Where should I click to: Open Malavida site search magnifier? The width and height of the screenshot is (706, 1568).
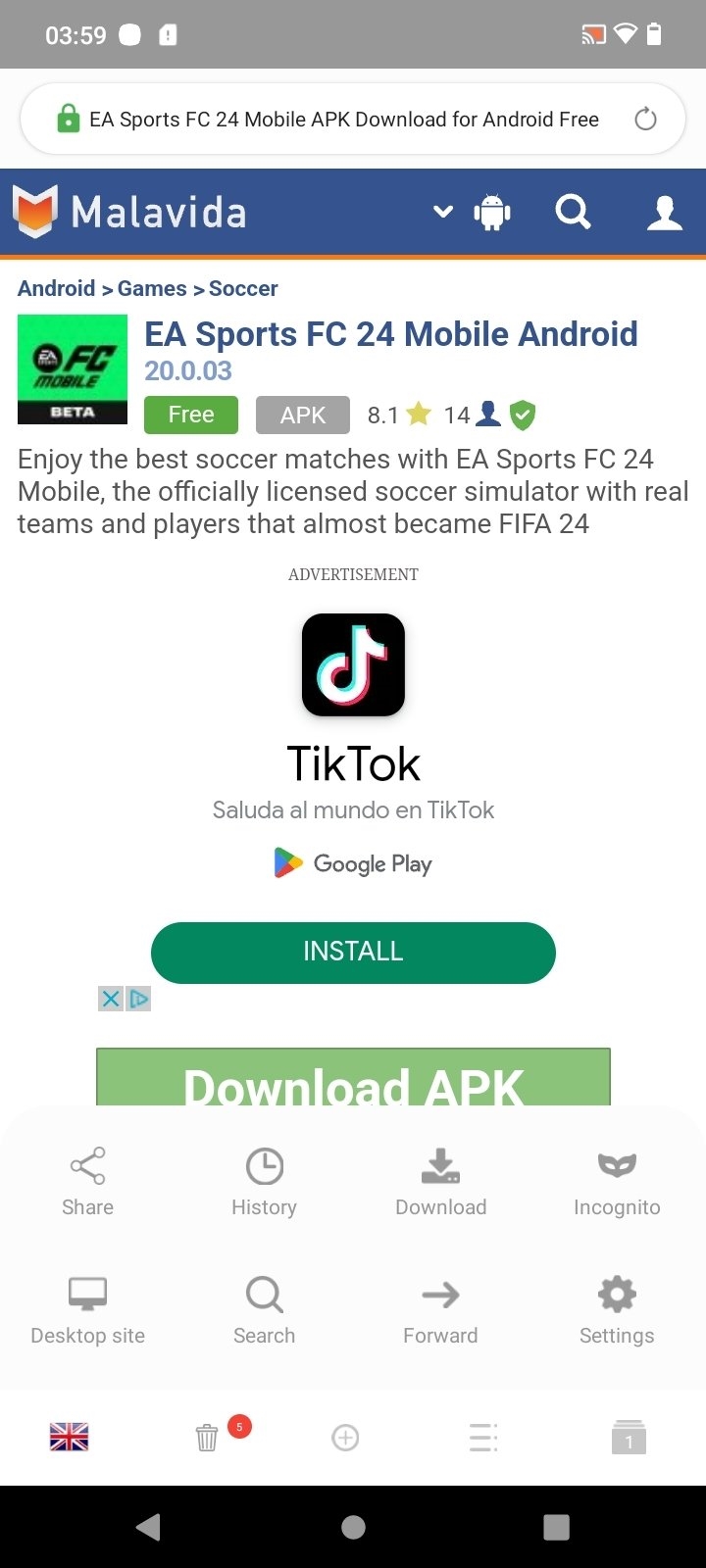pyautogui.click(x=573, y=212)
